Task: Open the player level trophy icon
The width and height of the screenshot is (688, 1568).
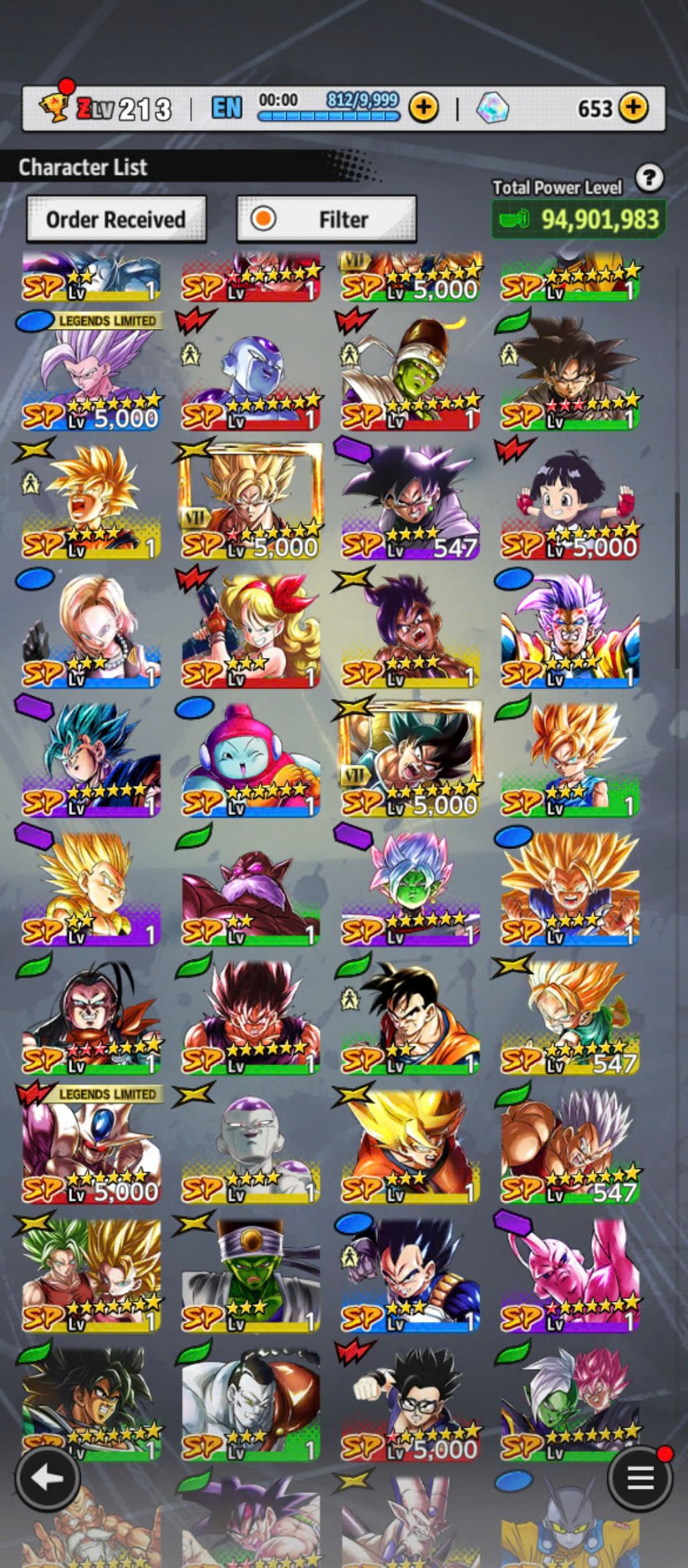Action: coord(55,107)
